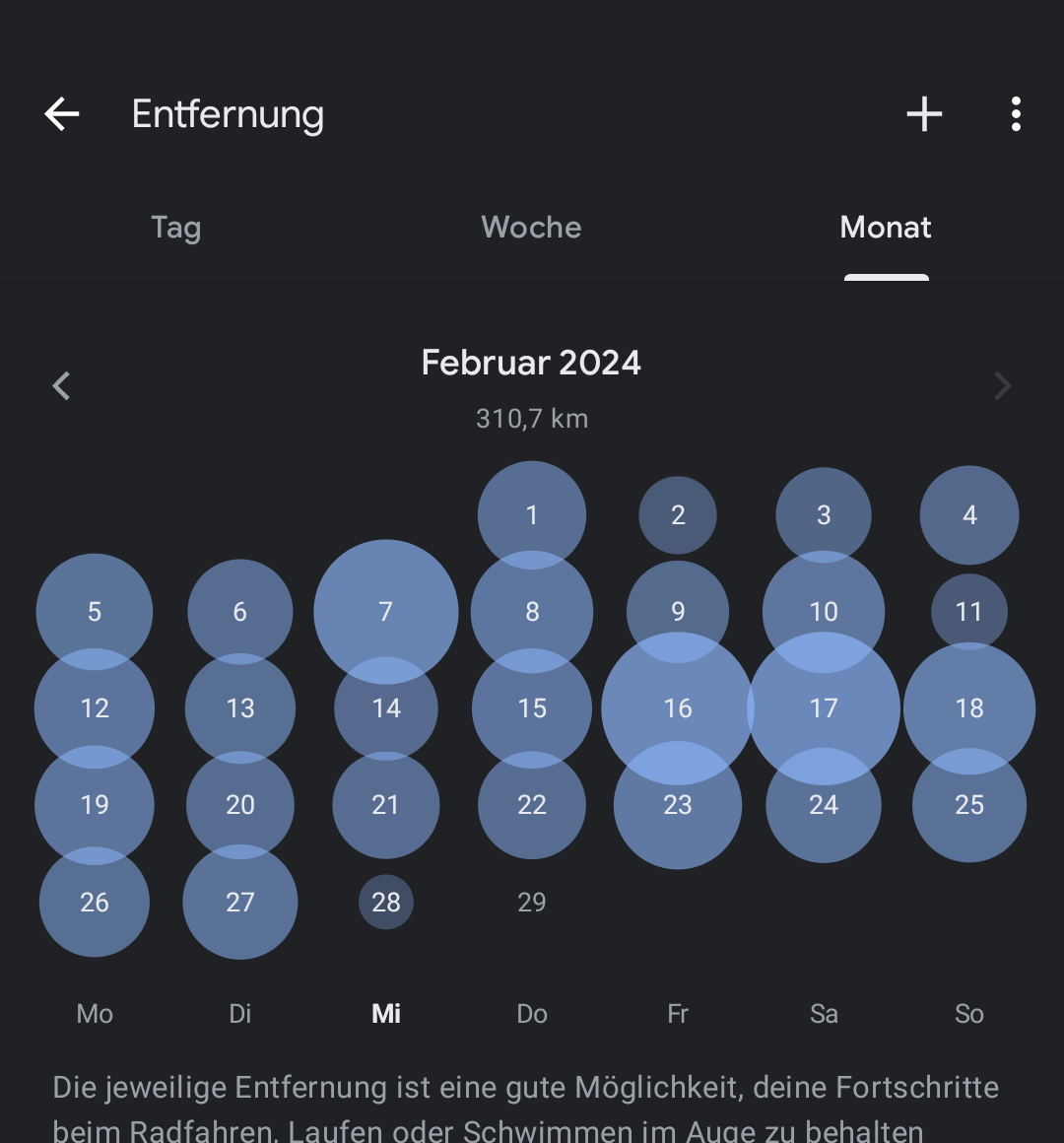Choose day 12 in the calendar

[x=95, y=708]
